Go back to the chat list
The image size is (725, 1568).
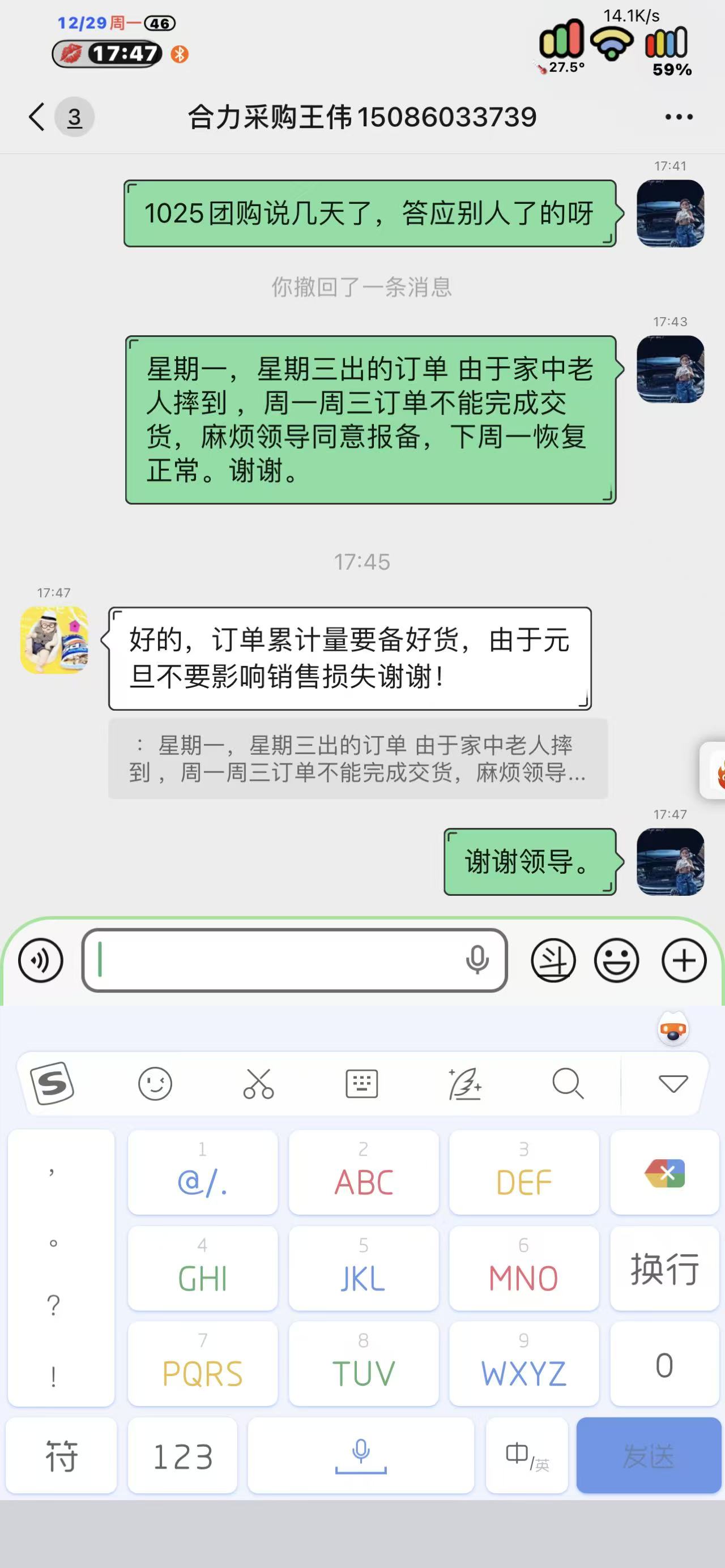[x=38, y=117]
